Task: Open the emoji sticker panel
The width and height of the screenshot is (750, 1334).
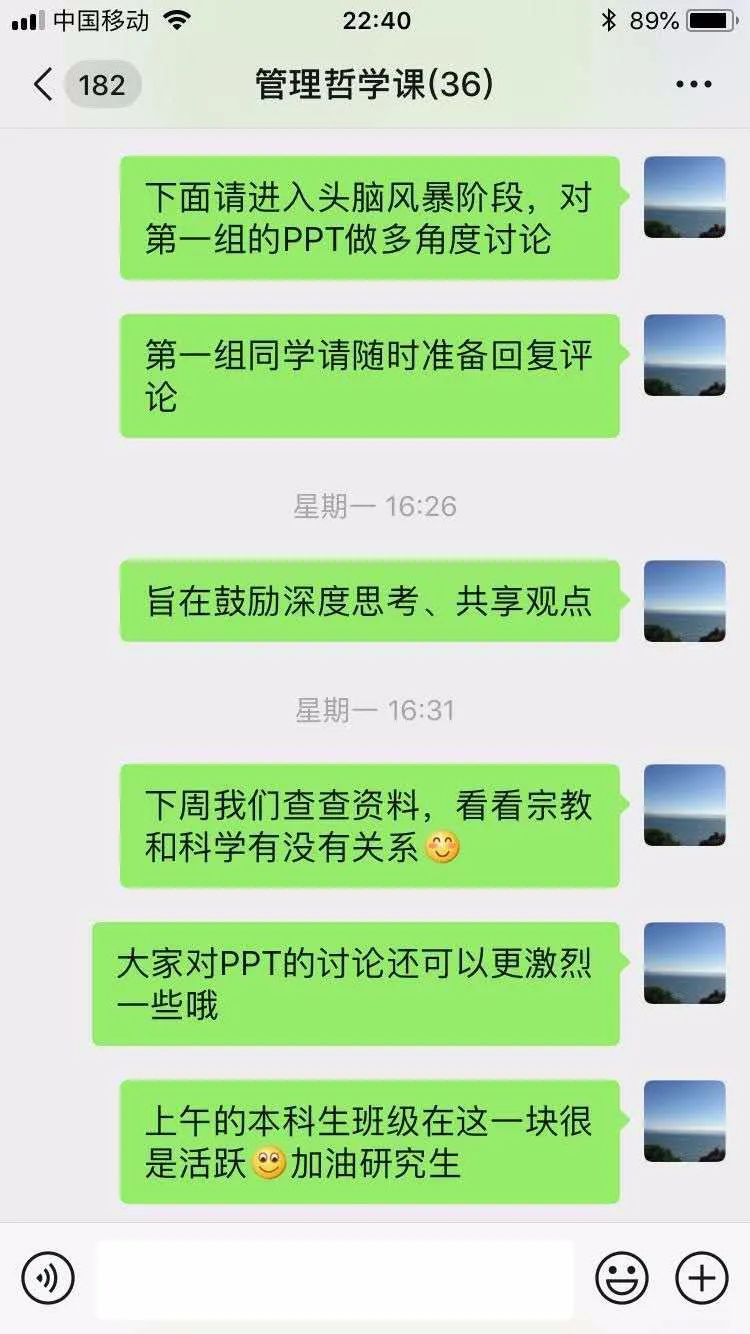Action: pos(621,1278)
